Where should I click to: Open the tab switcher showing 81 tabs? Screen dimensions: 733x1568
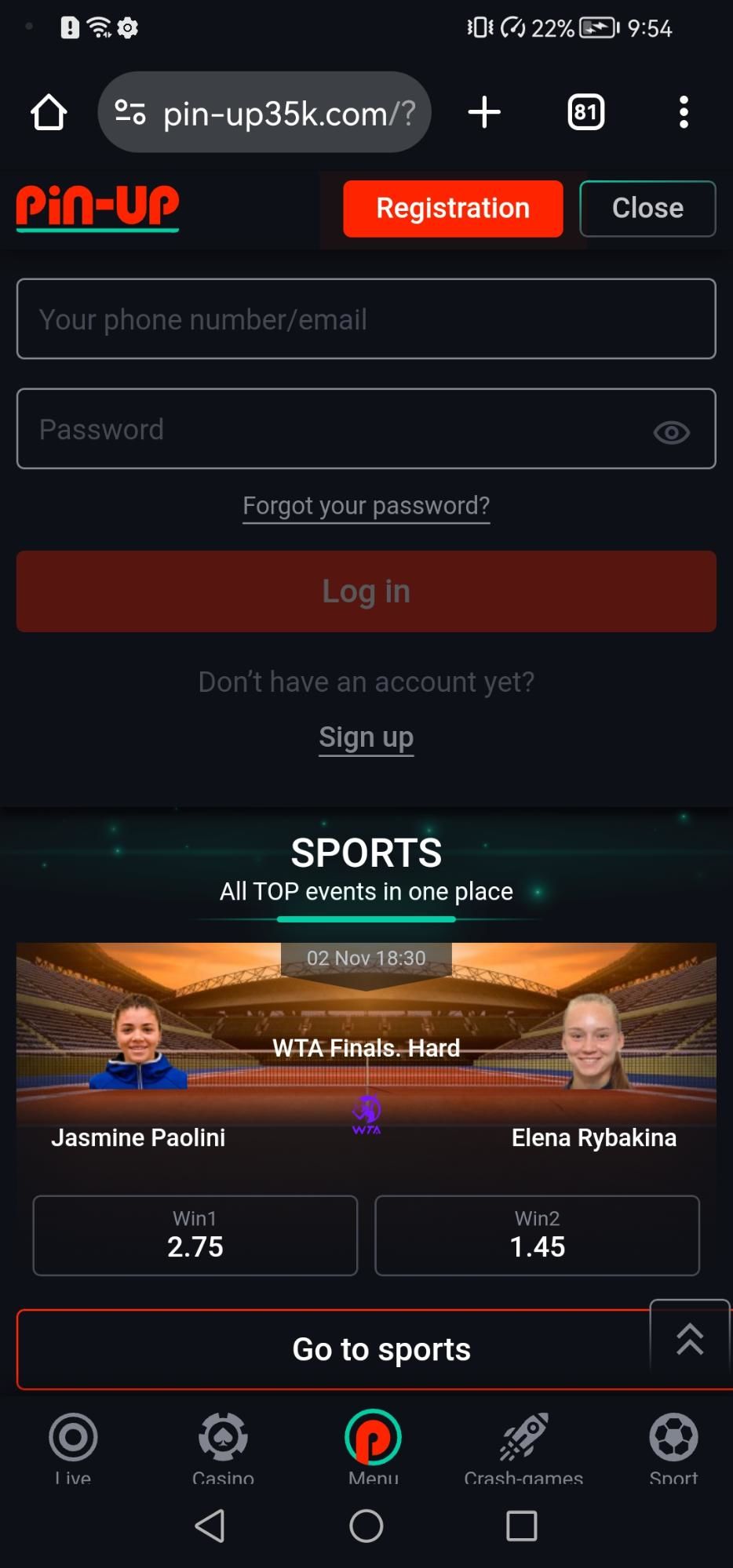pos(585,112)
